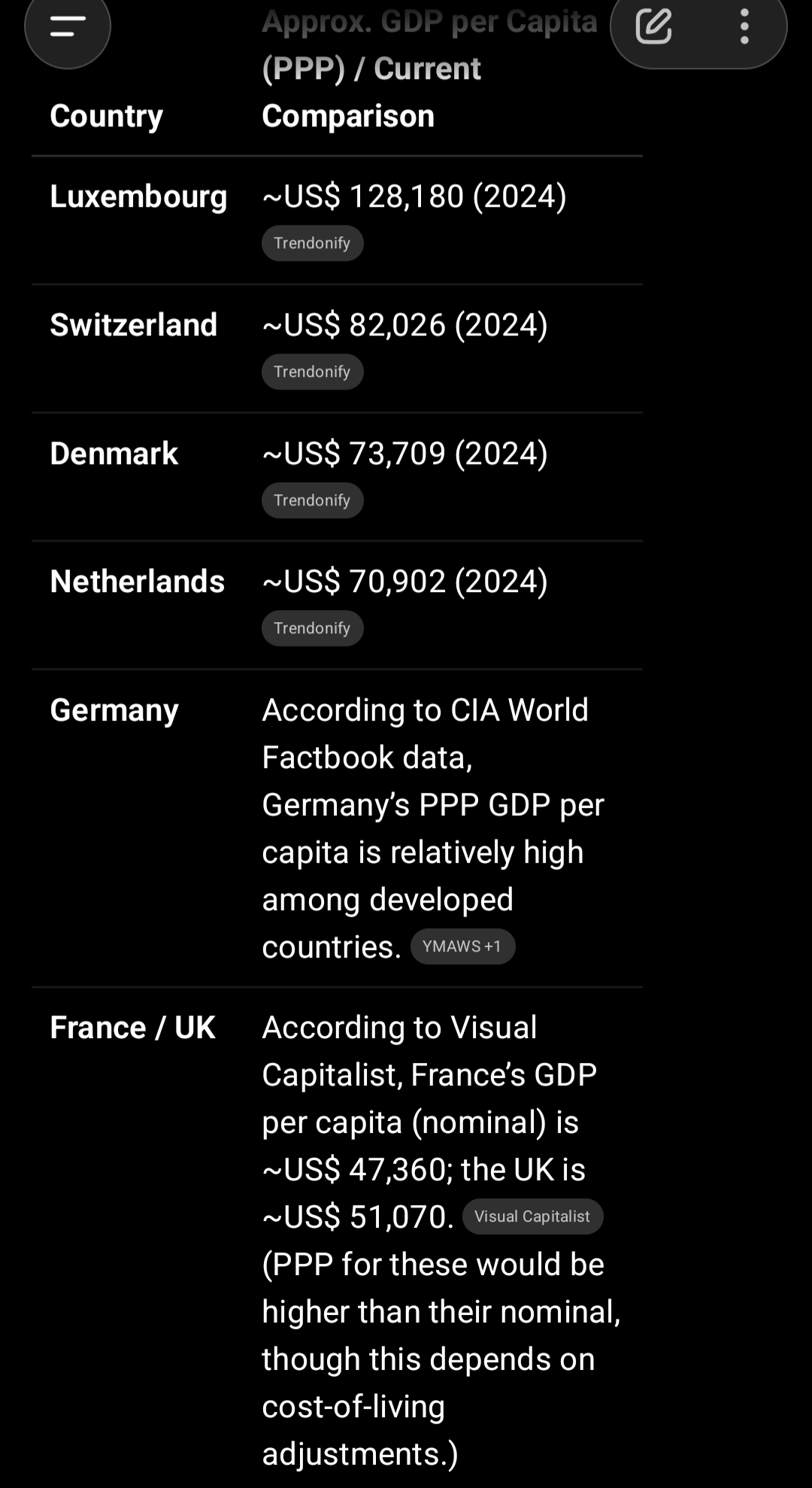This screenshot has width=812, height=1488.
Task: Select the Netherlands country name
Action: pyautogui.click(x=137, y=581)
